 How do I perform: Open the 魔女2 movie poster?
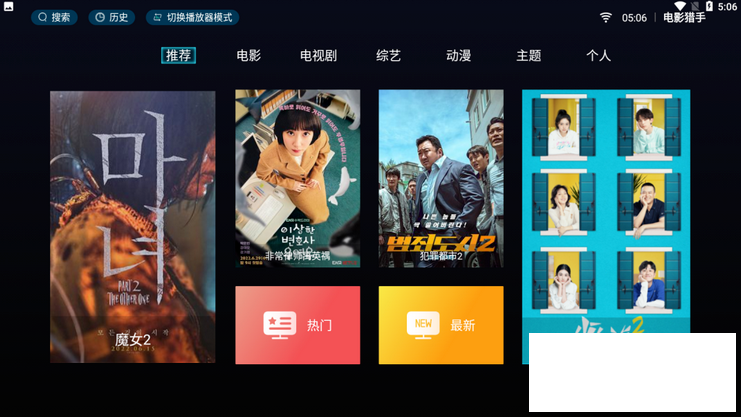[132, 226]
